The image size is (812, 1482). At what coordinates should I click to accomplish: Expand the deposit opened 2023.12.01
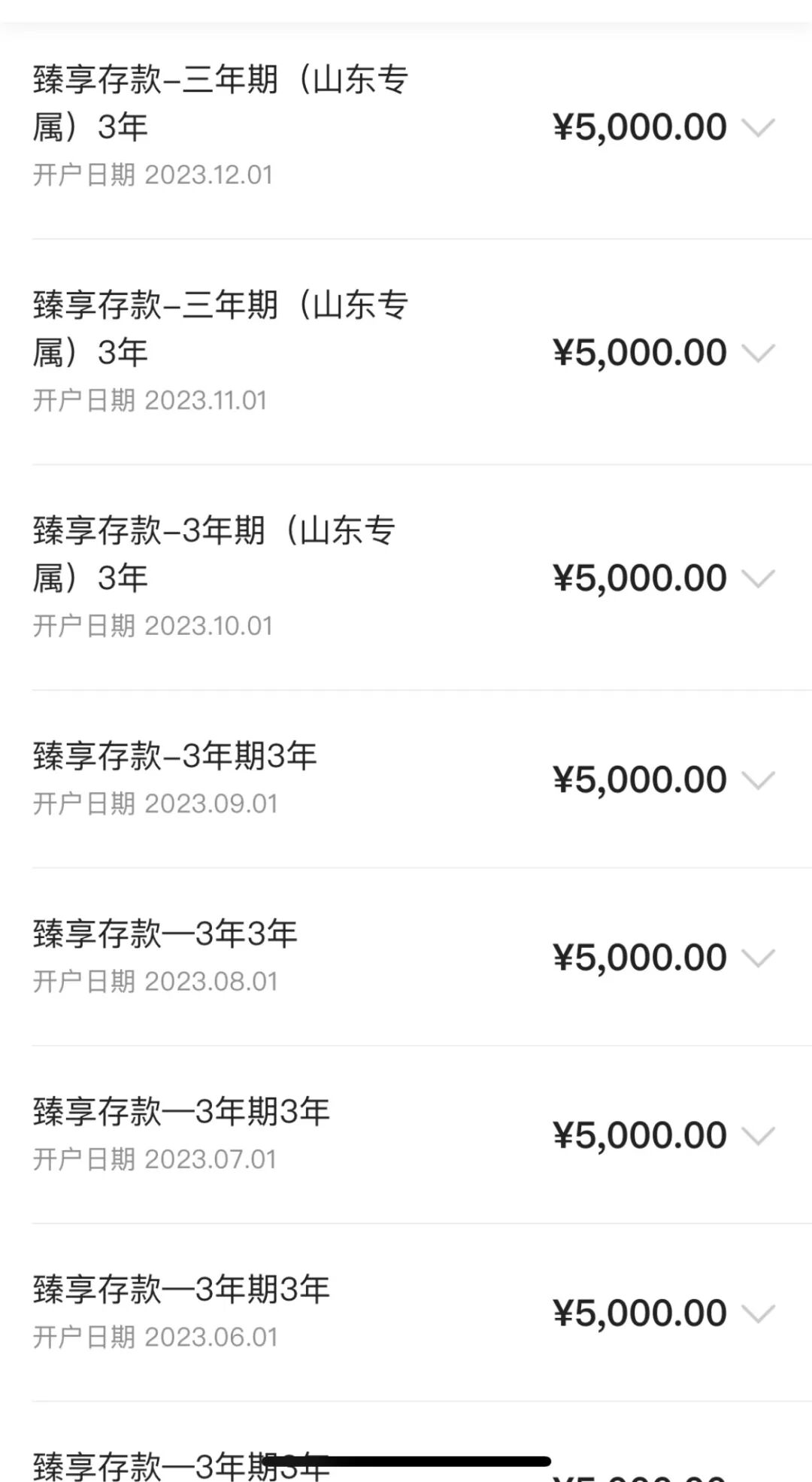(758, 127)
